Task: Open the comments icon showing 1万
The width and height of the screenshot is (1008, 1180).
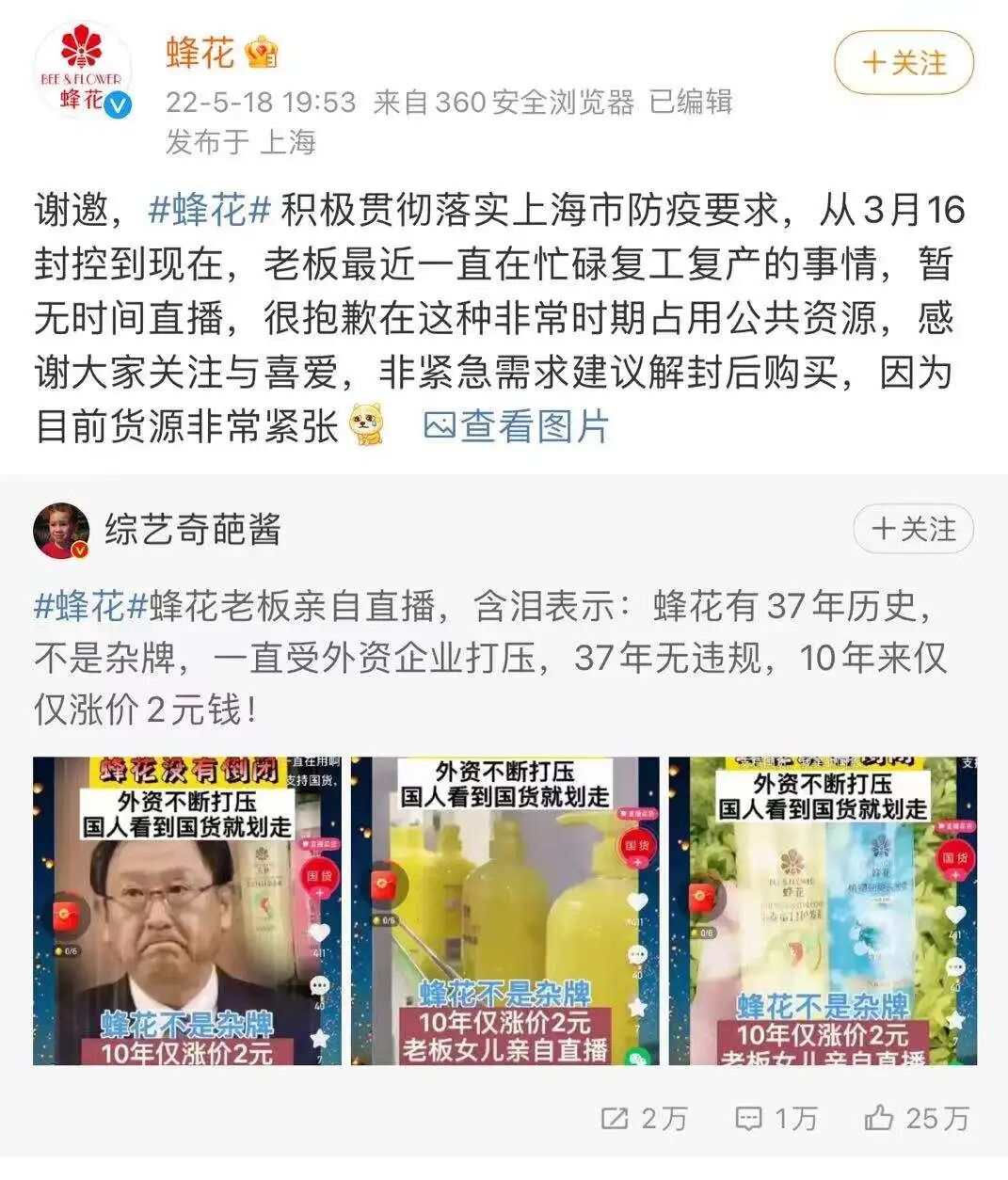Action: (x=748, y=1120)
